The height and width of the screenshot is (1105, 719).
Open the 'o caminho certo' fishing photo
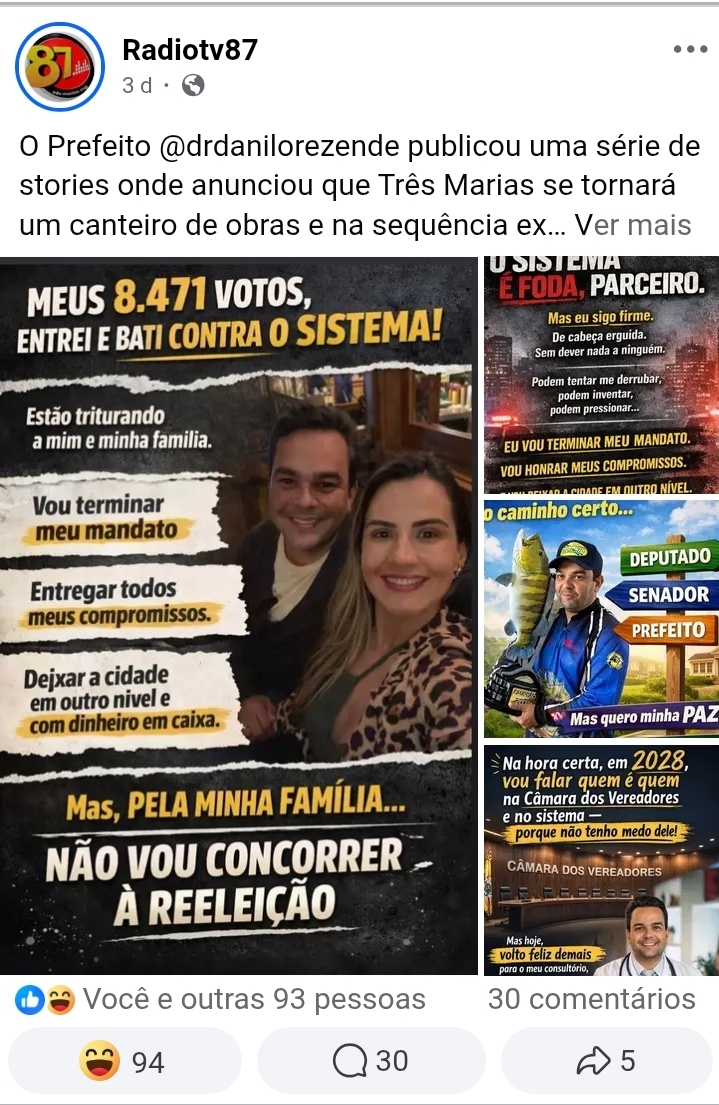pyautogui.click(x=601, y=619)
